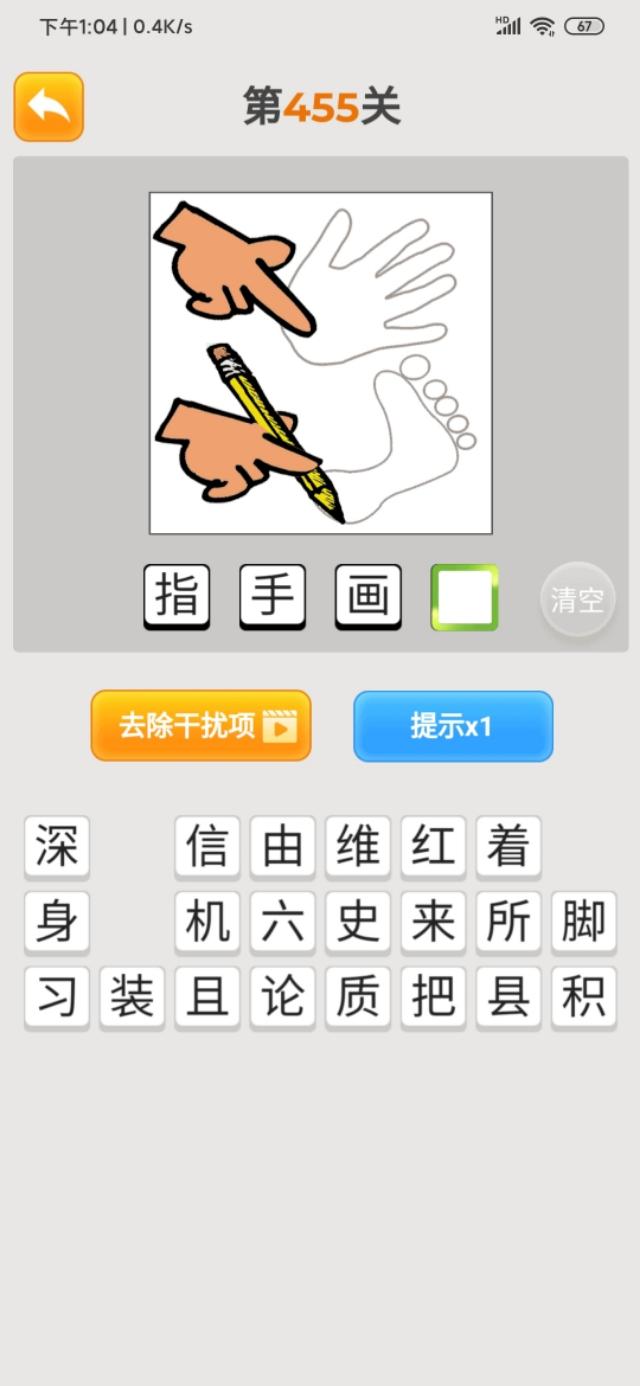Tap 去除干扰项 to remove distractors

click(x=201, y=726)
